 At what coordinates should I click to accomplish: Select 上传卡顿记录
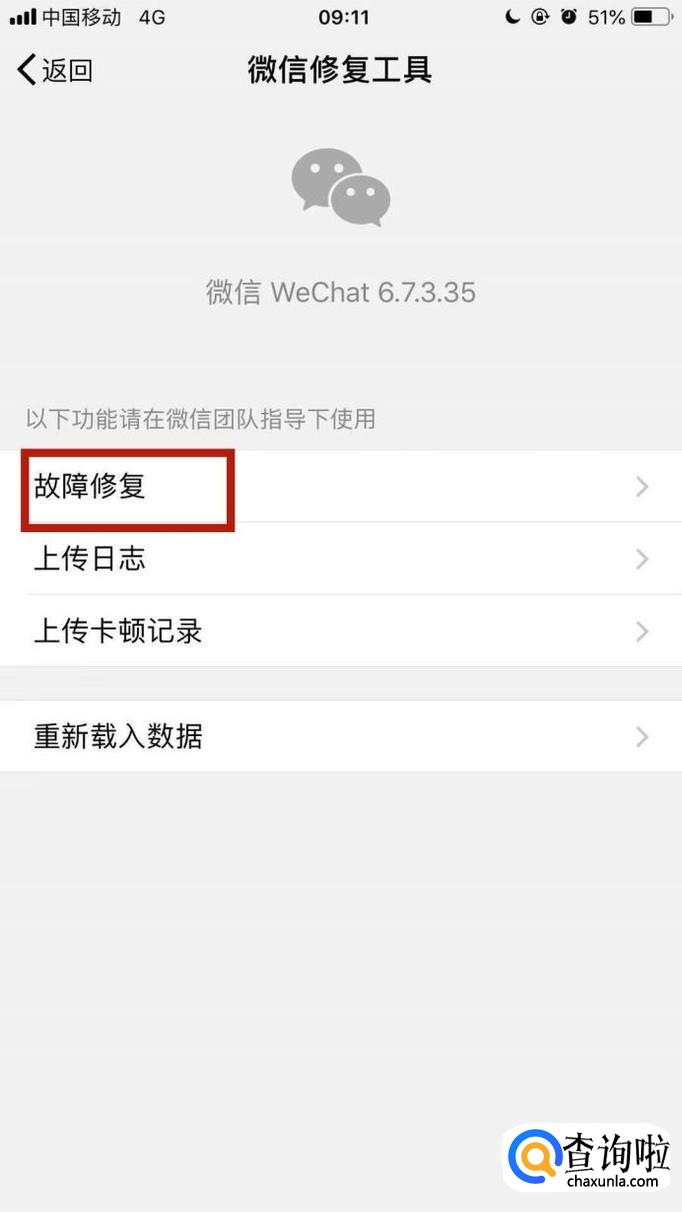coord(341,631)
